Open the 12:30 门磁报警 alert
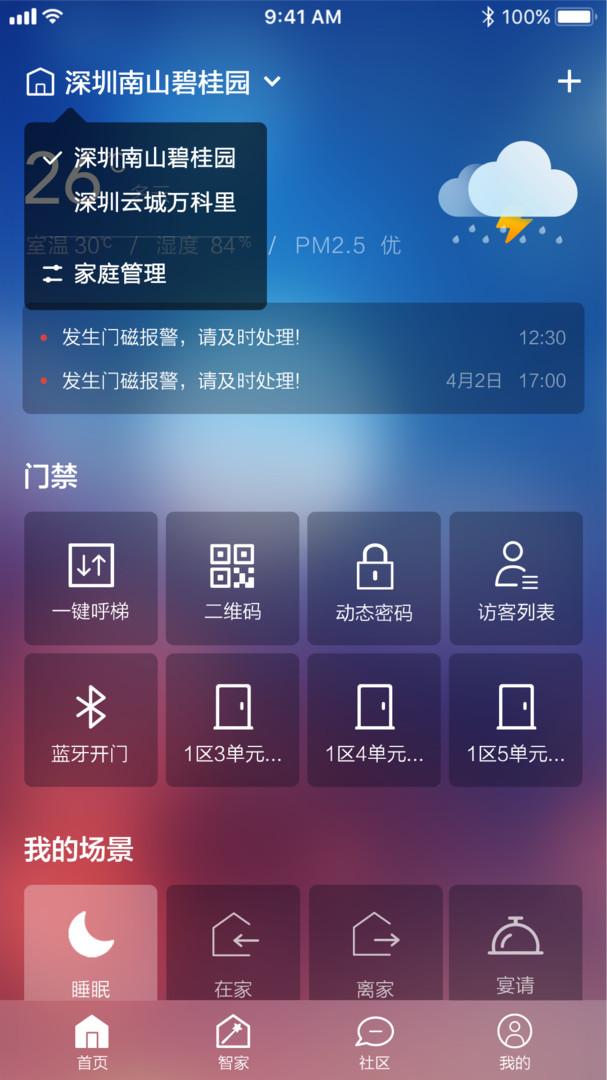The width and height of the screenshot is (607, 1080). [302, 338]
